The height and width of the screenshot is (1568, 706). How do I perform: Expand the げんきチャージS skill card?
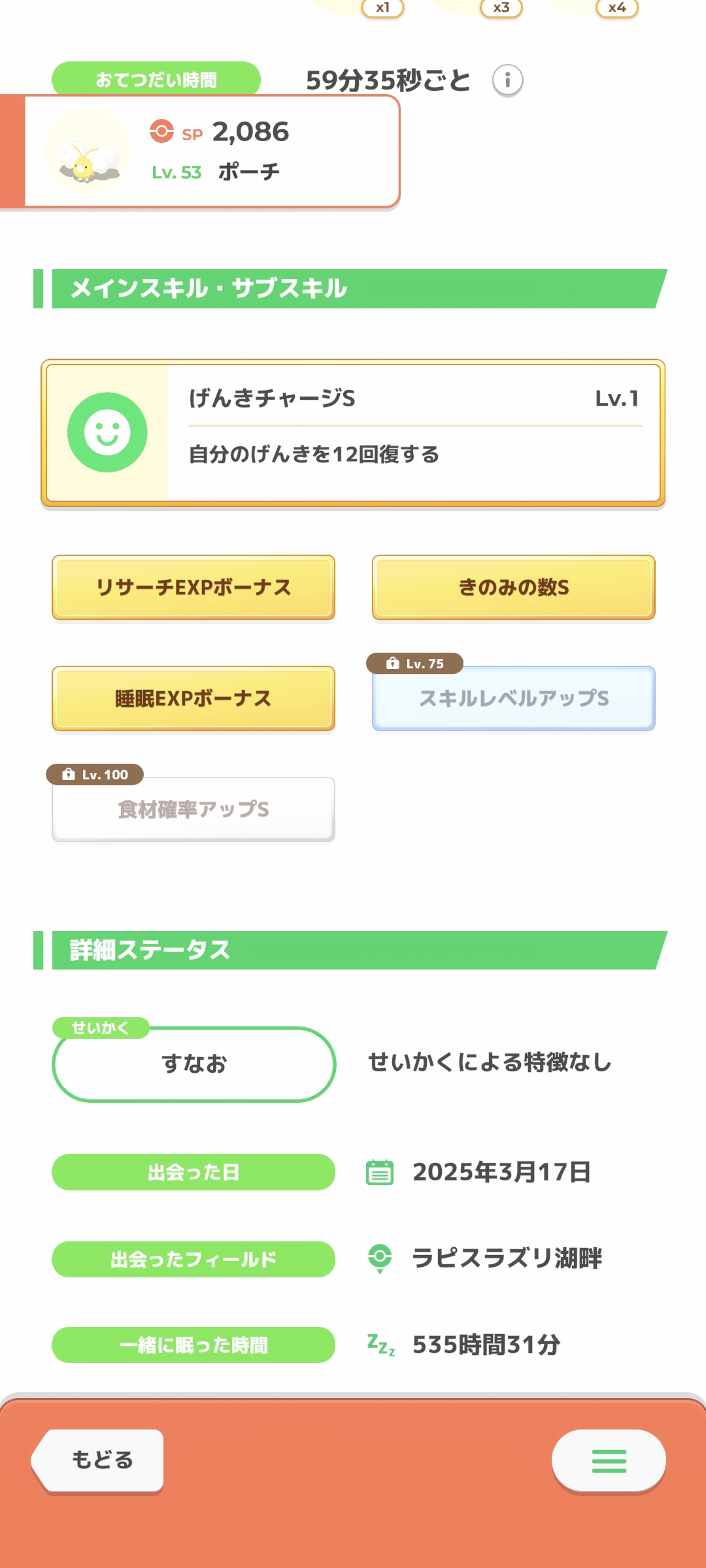[x=353, y=433]
